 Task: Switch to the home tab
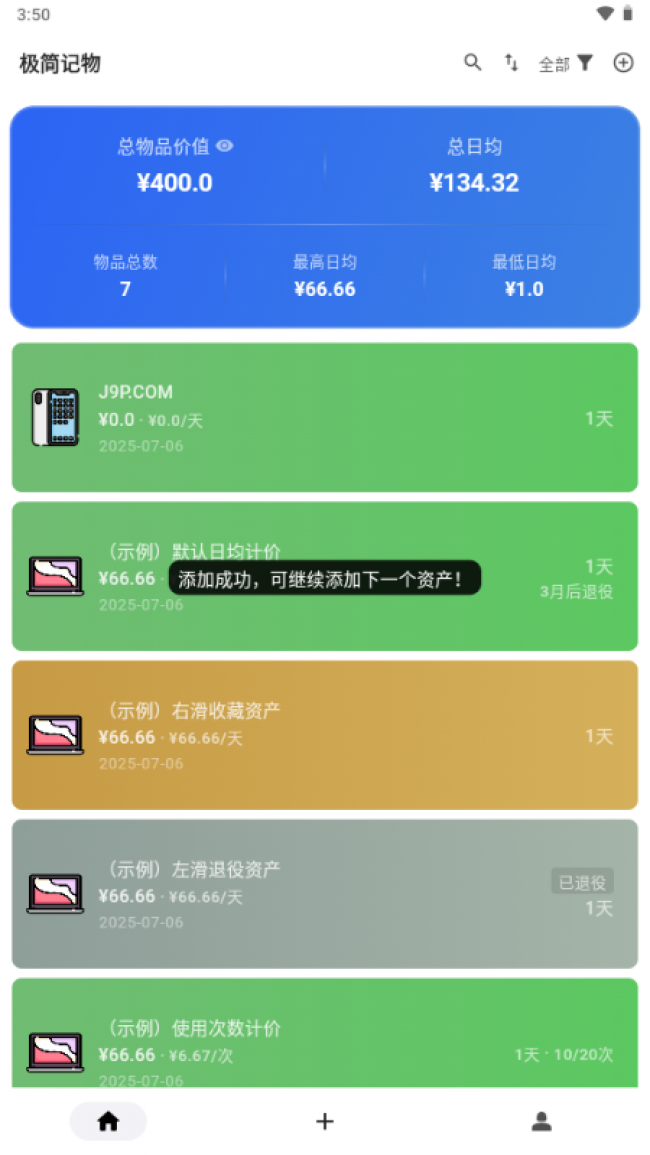[x=108, y=1121]
